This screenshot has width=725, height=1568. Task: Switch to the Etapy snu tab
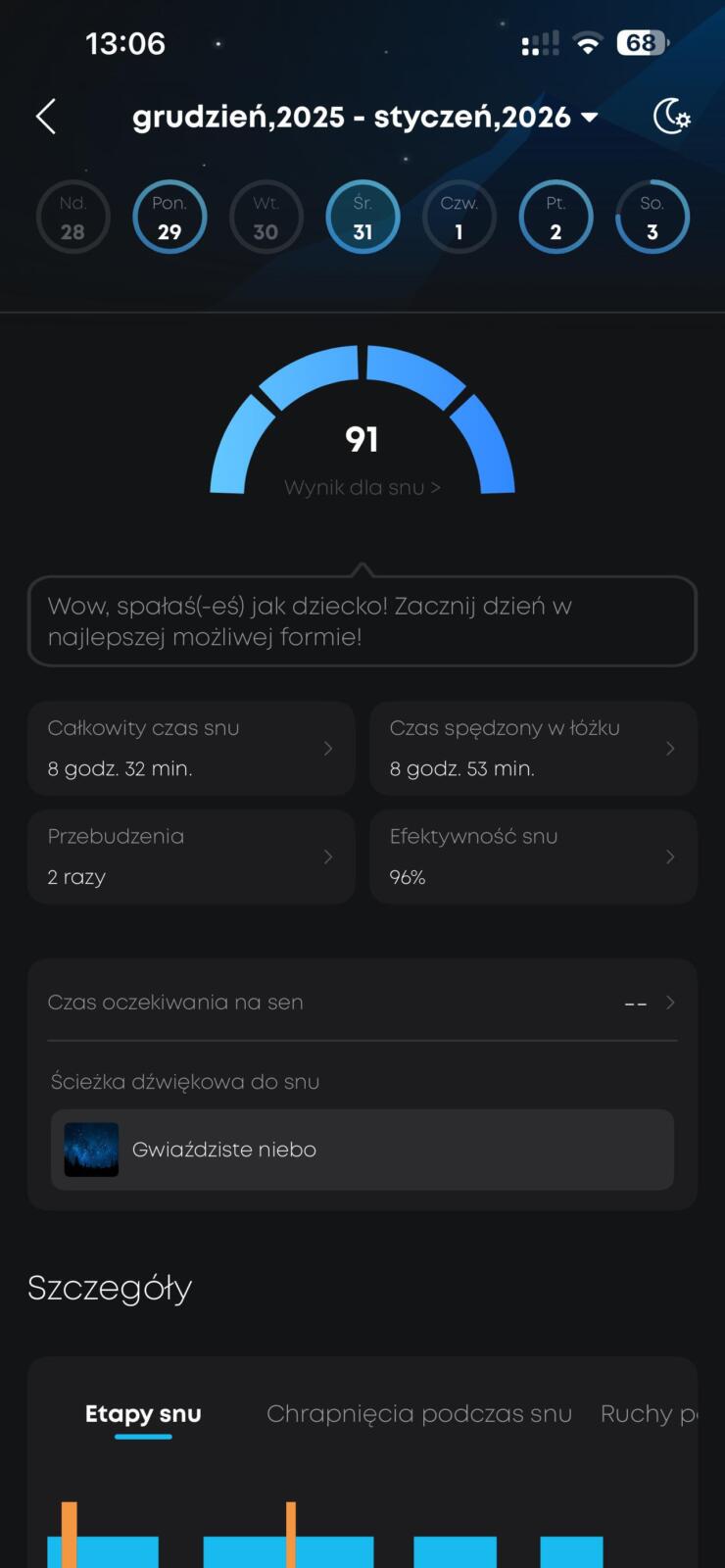click(x=143, y=1414)
